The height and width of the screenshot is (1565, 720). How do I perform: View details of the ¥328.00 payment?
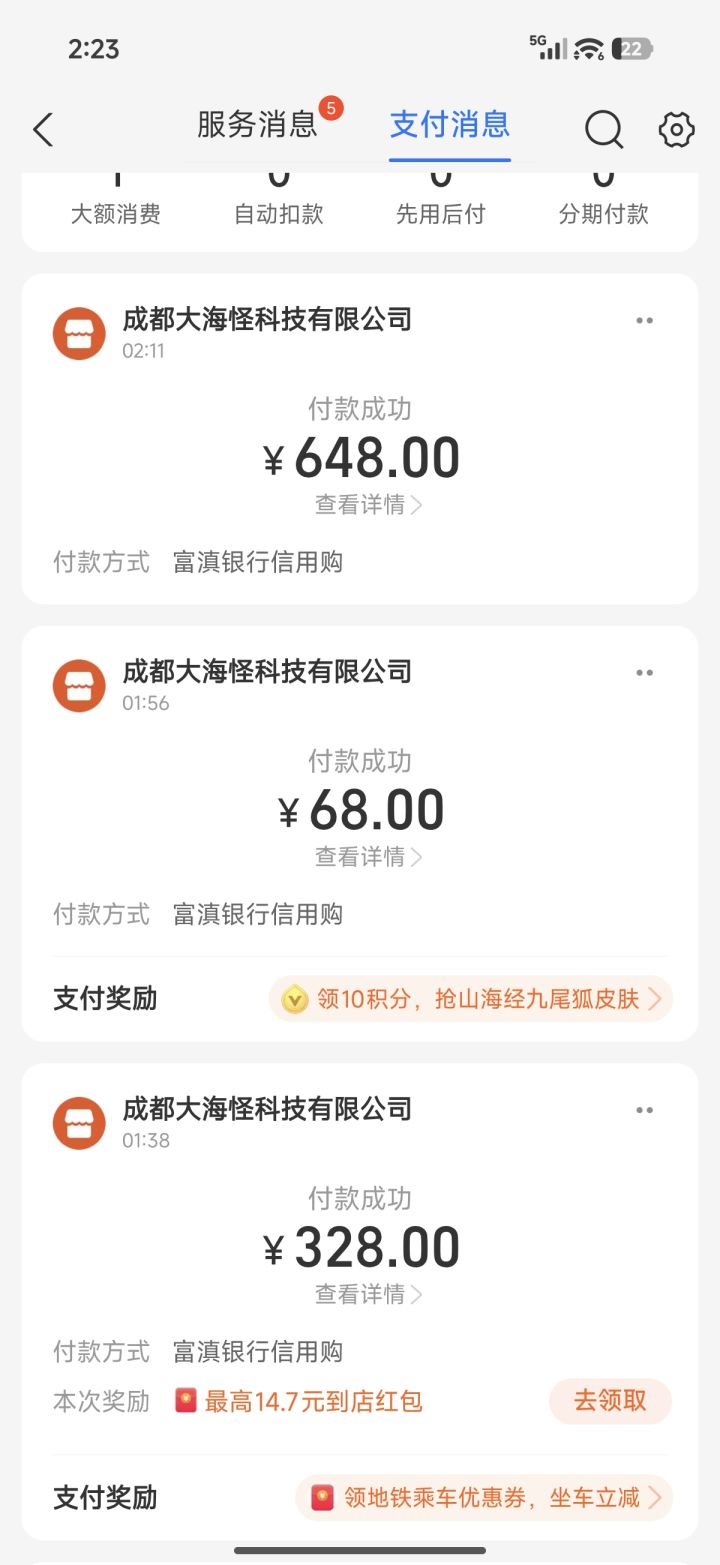point(368,1295)
